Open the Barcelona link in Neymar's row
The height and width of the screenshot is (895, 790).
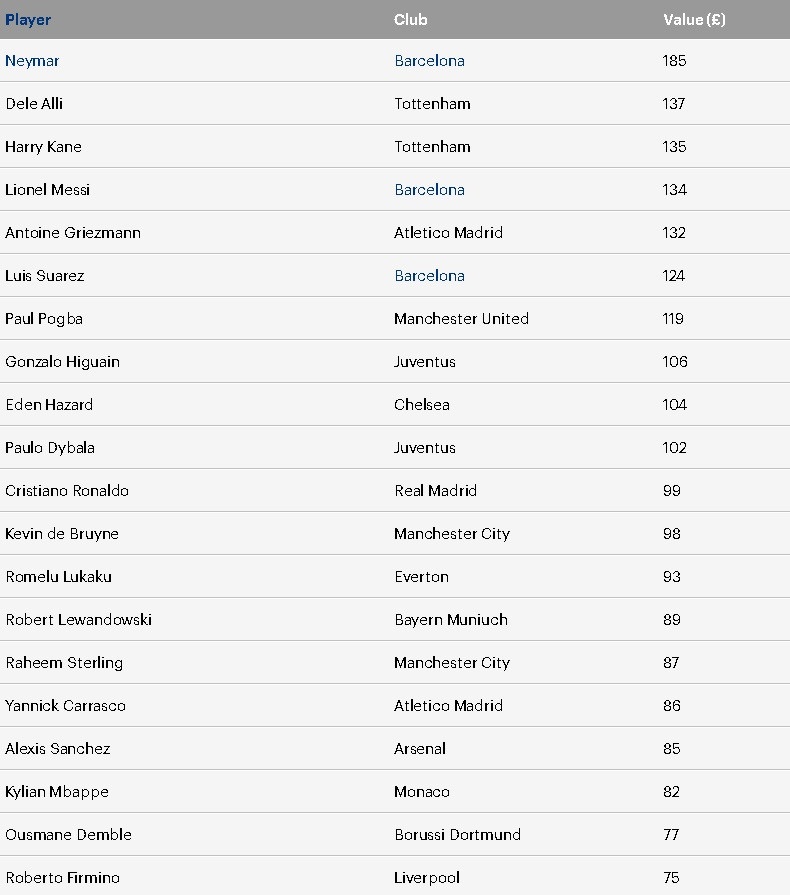point(429,61)
